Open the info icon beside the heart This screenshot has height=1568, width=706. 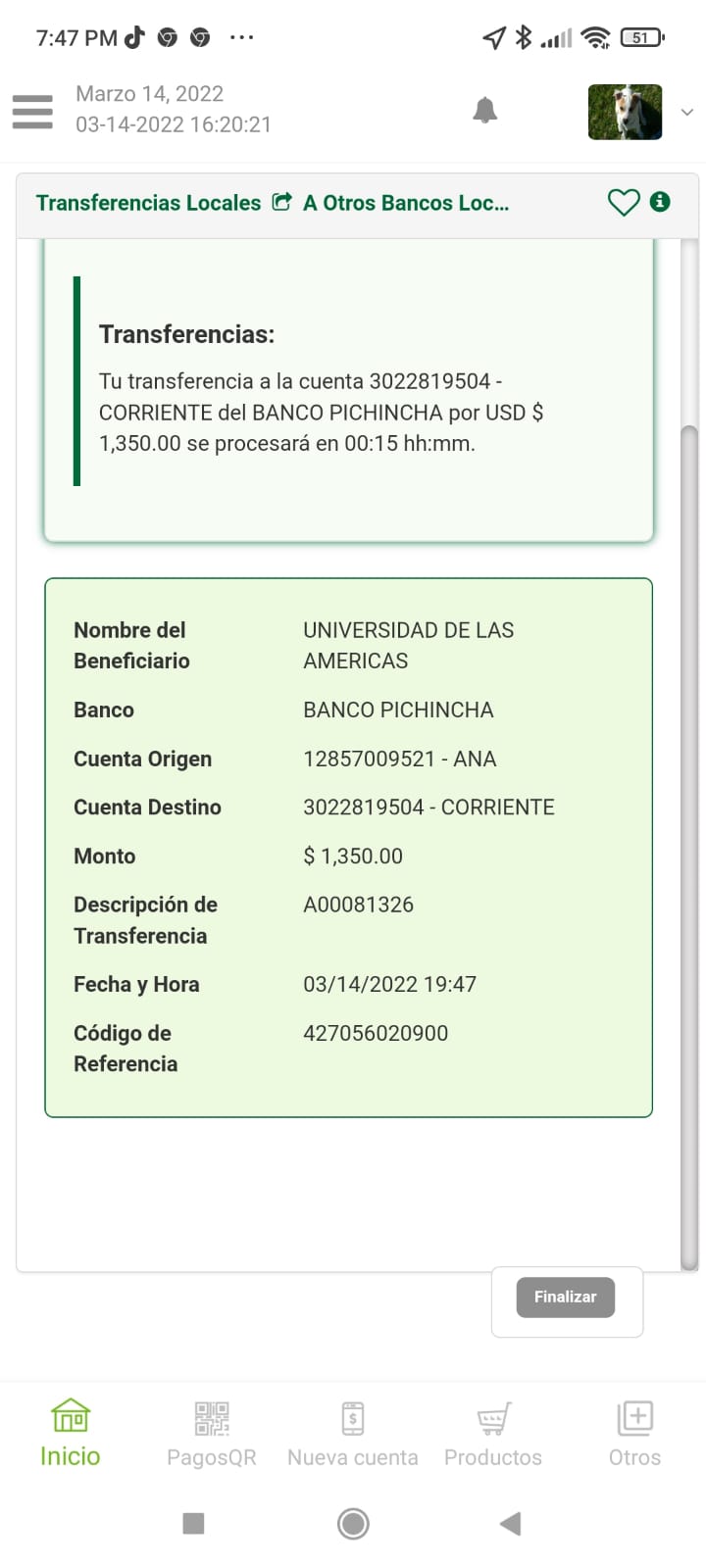(x=661, y=202)
